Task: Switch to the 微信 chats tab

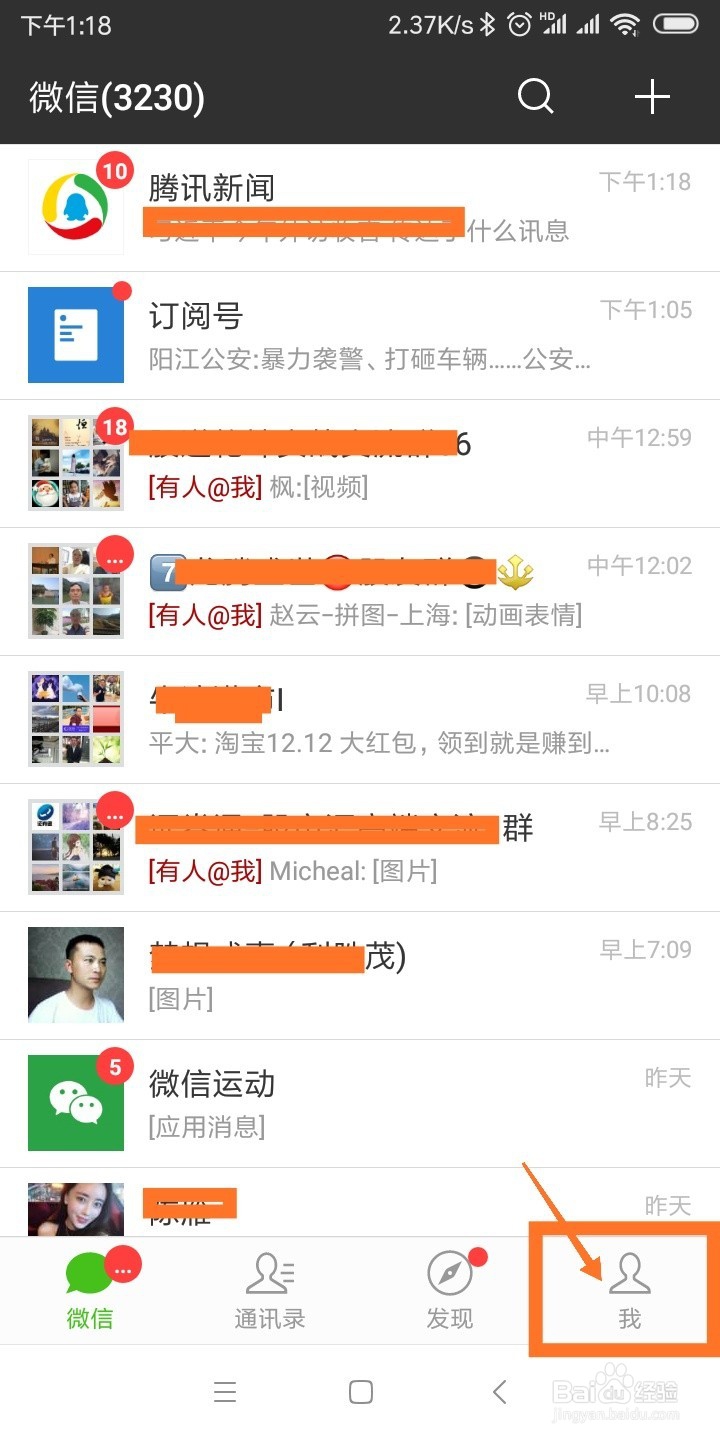Action: [90, 1290]
